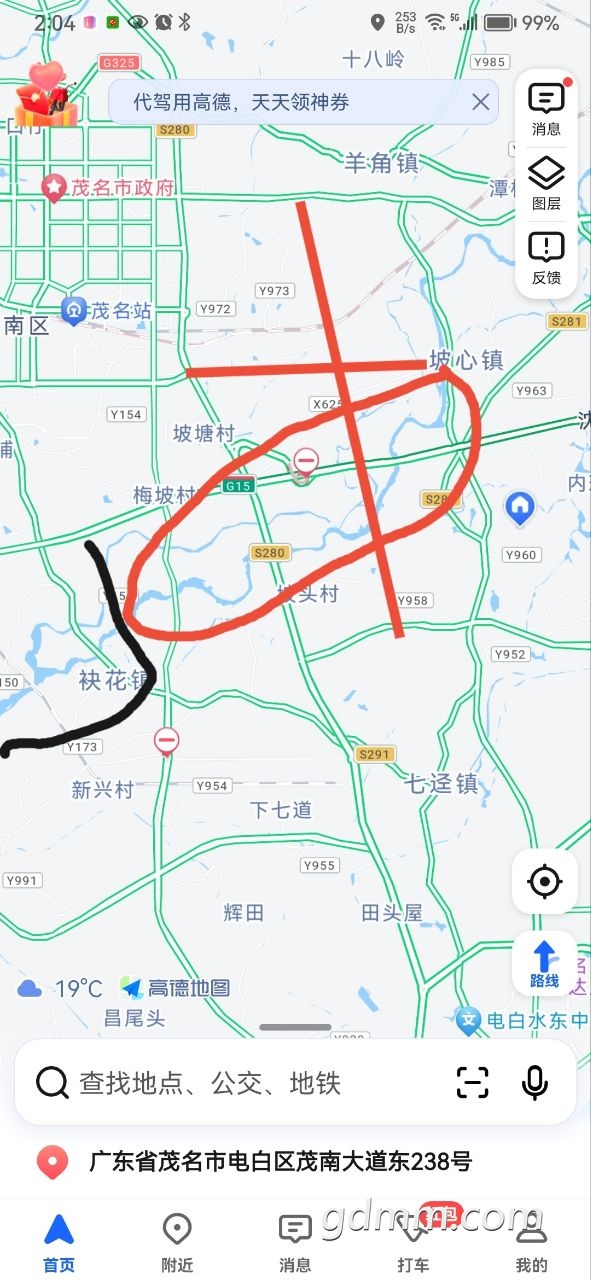Open the 路线 route planner

[545, 964]
